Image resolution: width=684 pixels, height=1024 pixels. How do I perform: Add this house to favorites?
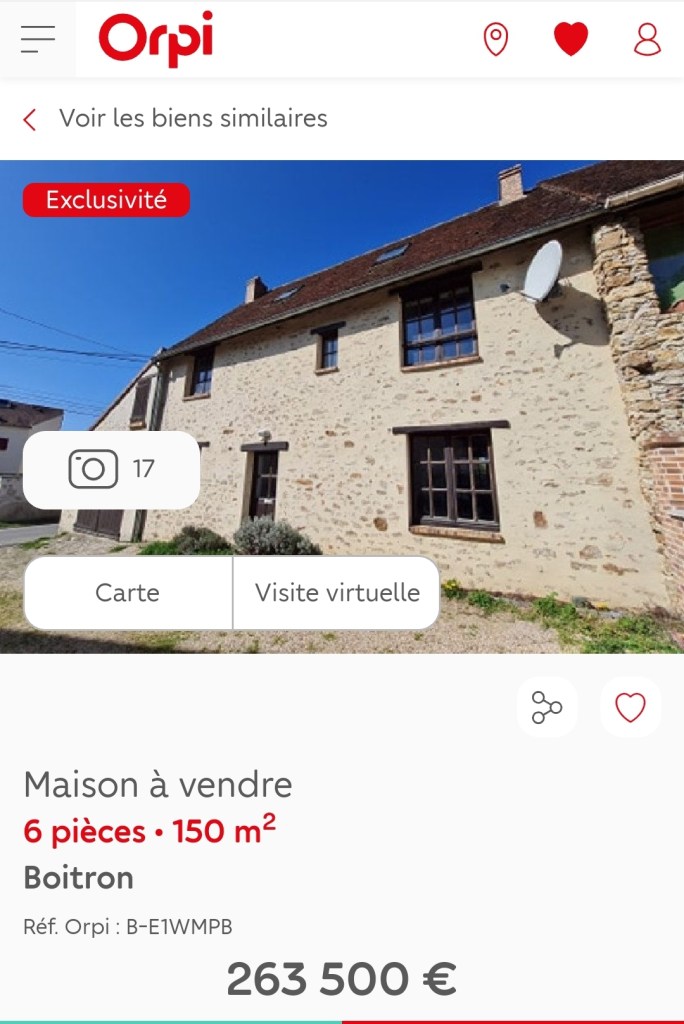[x=630, y=707]
